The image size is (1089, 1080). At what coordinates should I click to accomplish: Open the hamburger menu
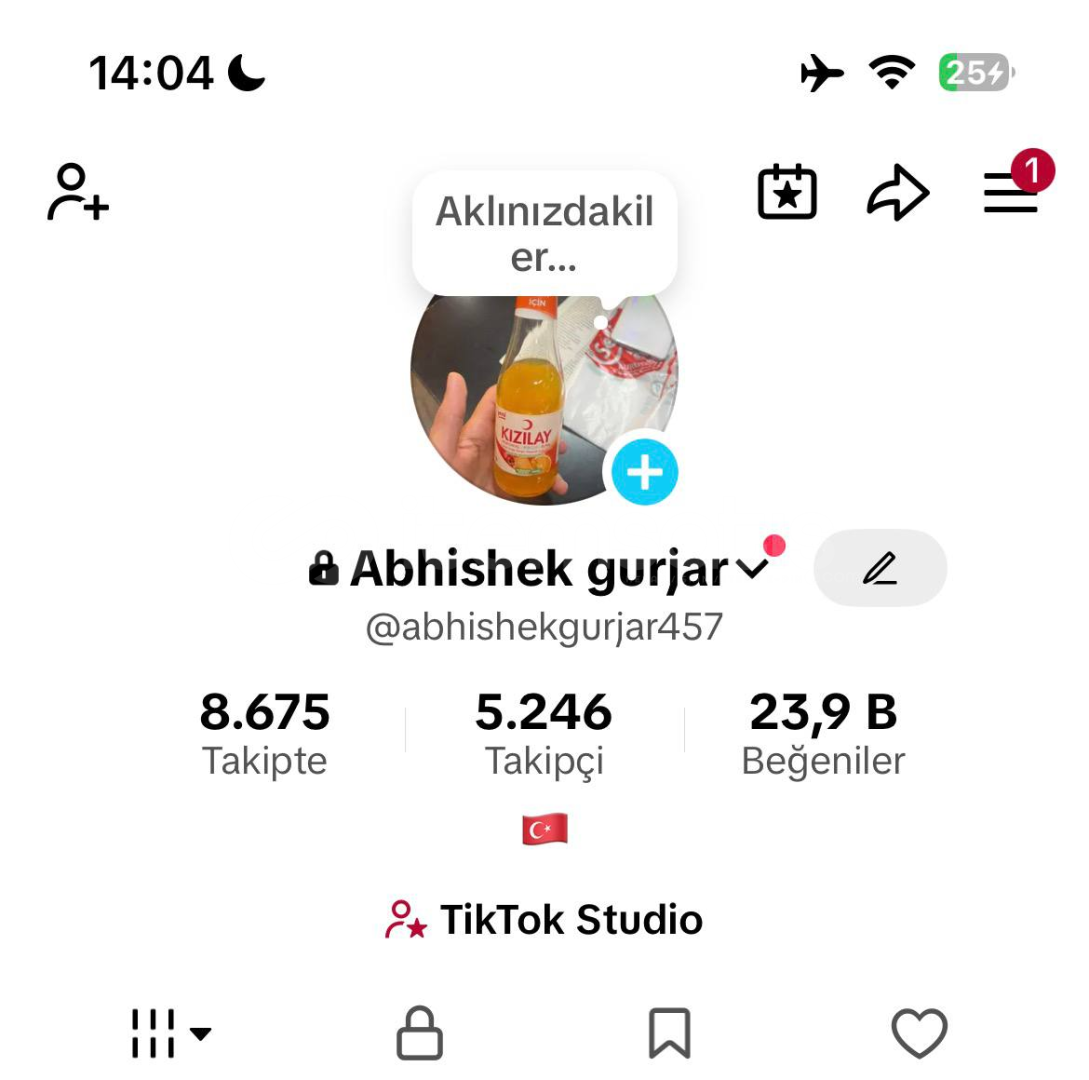[x=1010, y=193]
